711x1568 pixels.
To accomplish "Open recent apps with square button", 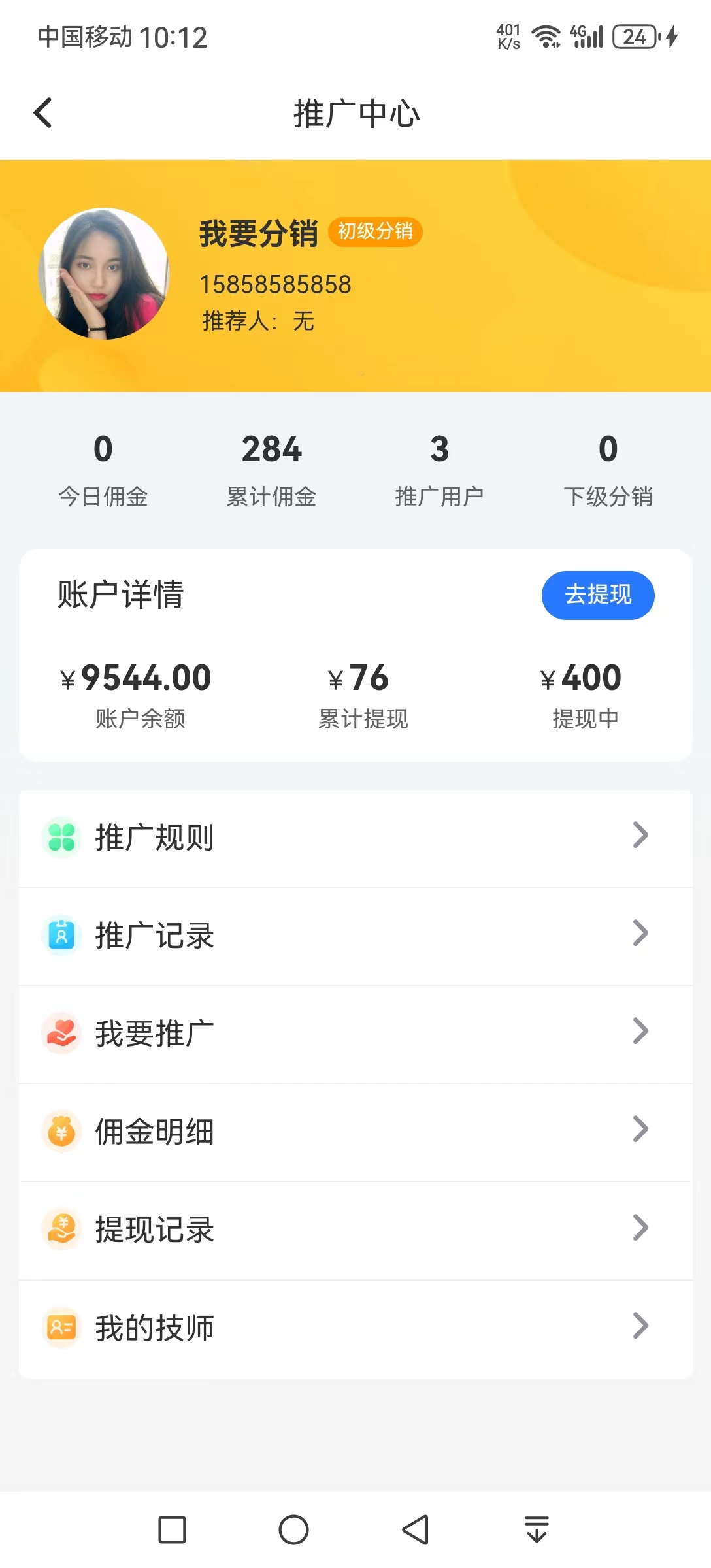I will tap(172, 1529).
